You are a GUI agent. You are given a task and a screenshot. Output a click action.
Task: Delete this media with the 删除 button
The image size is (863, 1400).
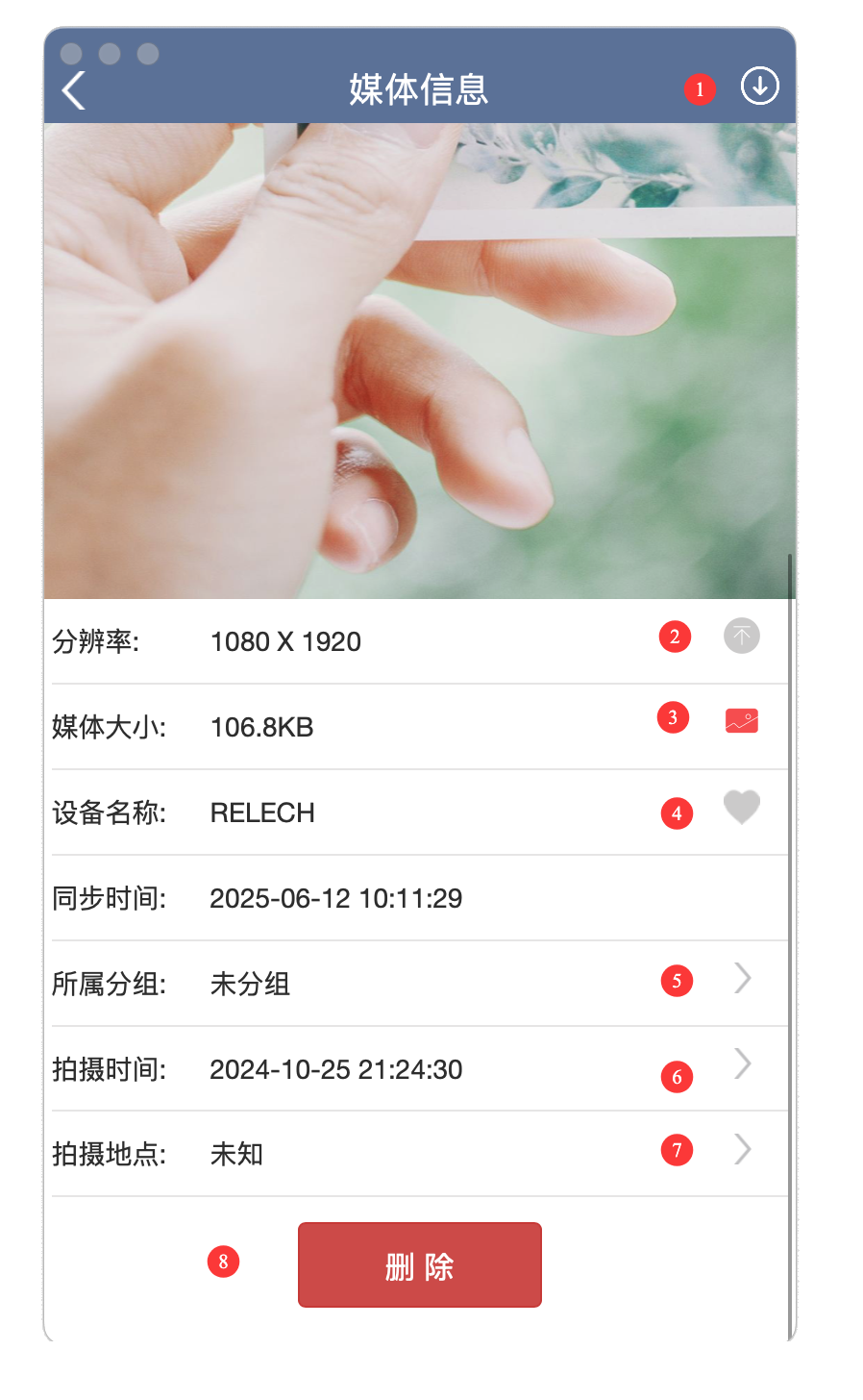[419, 1264]
